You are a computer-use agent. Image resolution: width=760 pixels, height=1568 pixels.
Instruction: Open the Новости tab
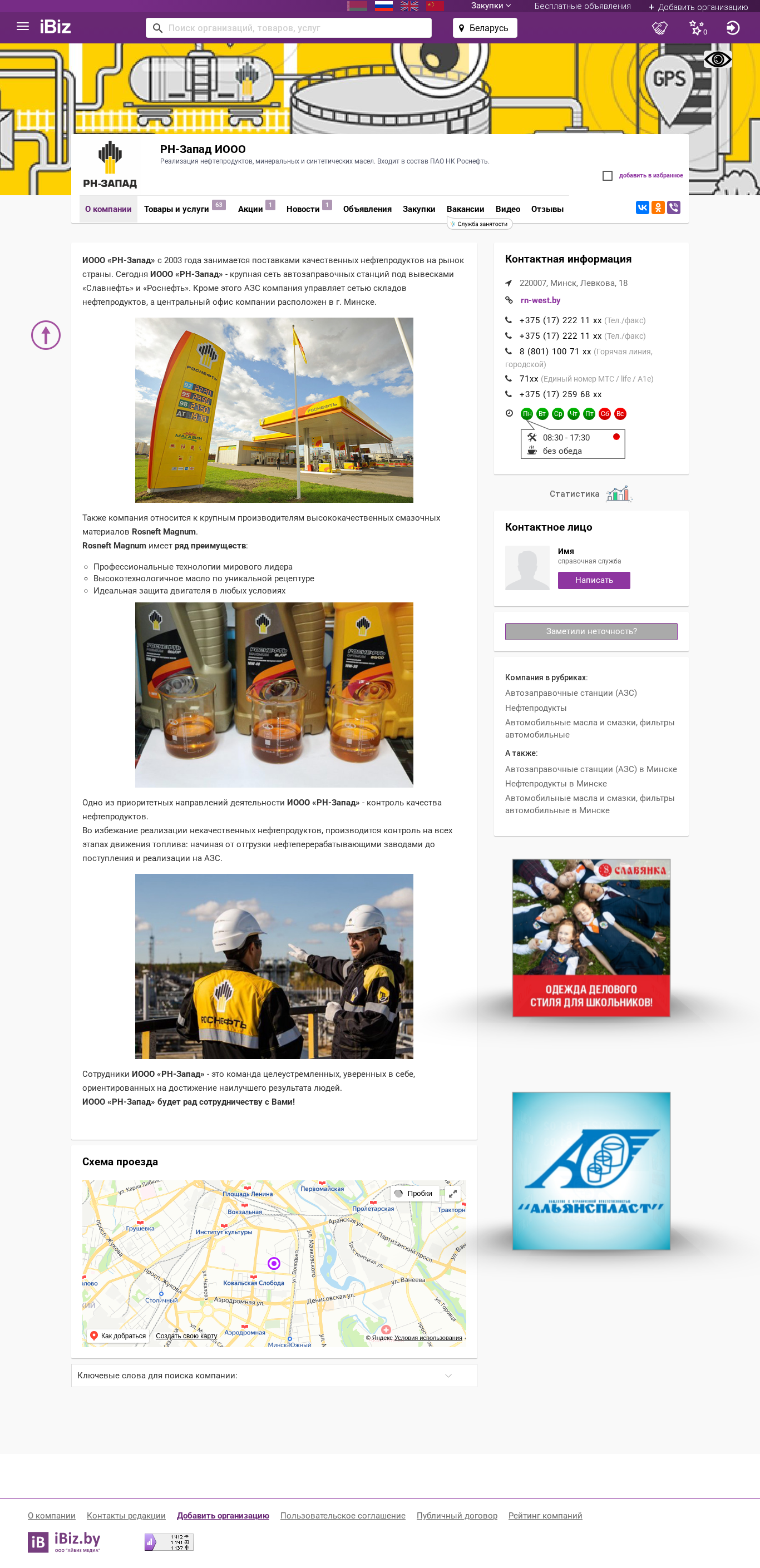(x=303, y=209)
